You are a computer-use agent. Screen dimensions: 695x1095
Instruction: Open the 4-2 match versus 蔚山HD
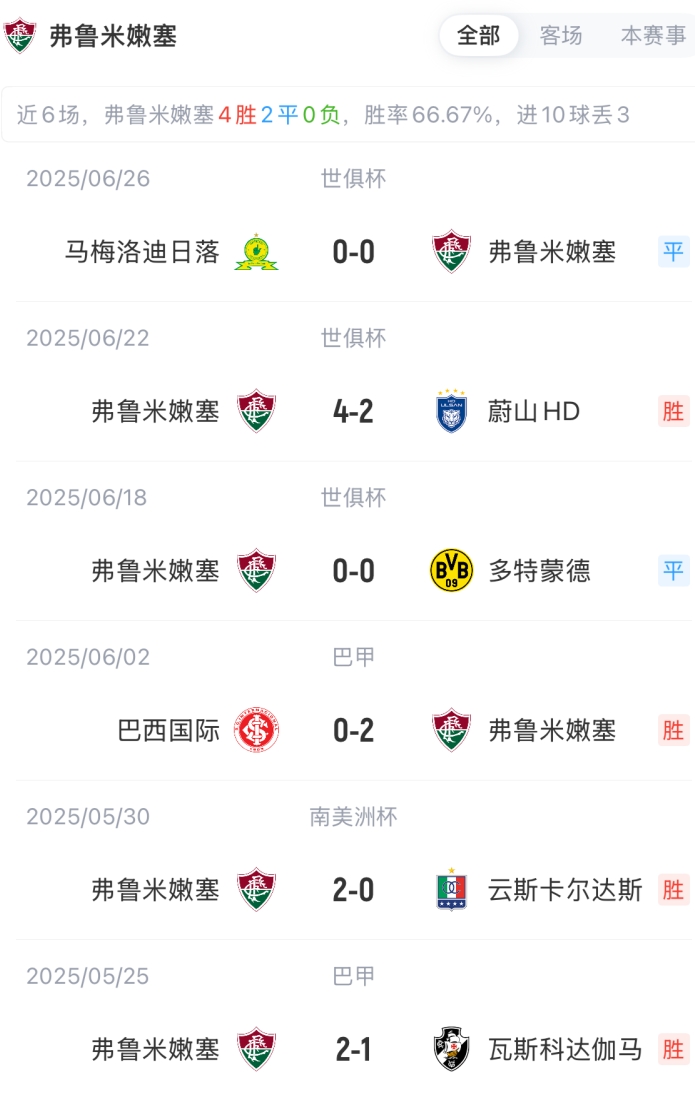point(353,411)
